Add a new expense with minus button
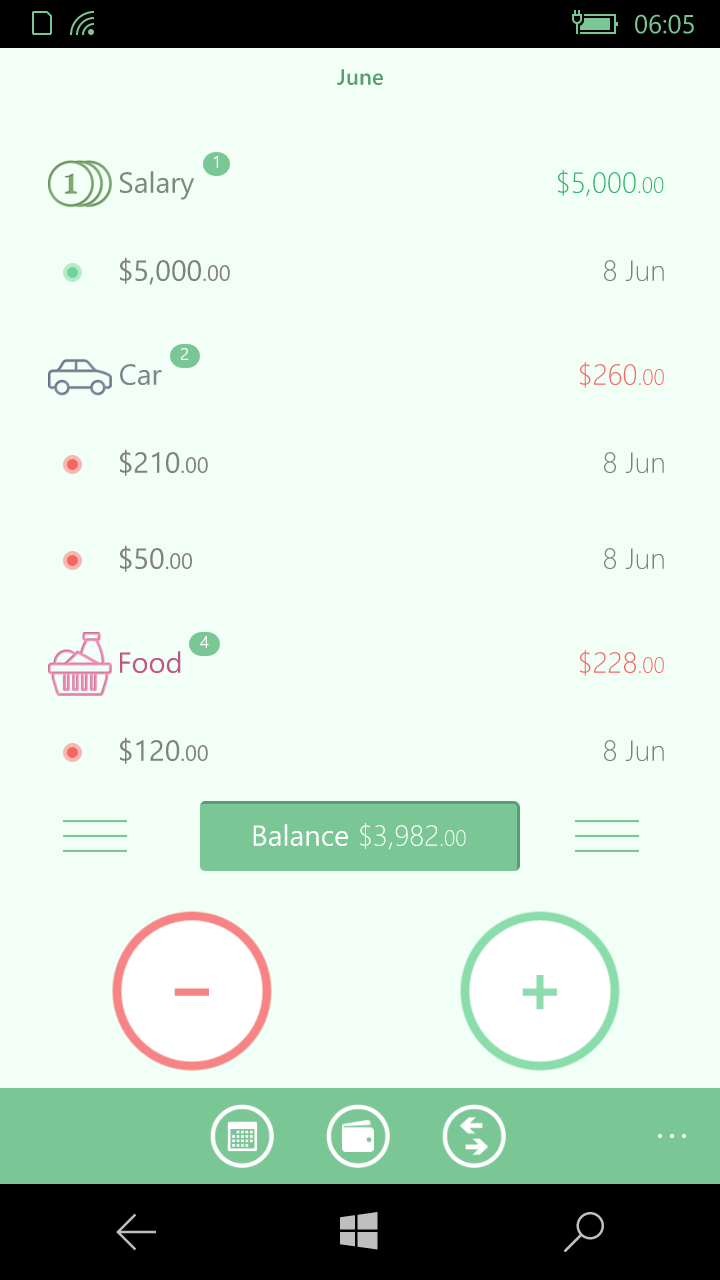Screen dimensions: 720x1280 click(x=191, y=991)
